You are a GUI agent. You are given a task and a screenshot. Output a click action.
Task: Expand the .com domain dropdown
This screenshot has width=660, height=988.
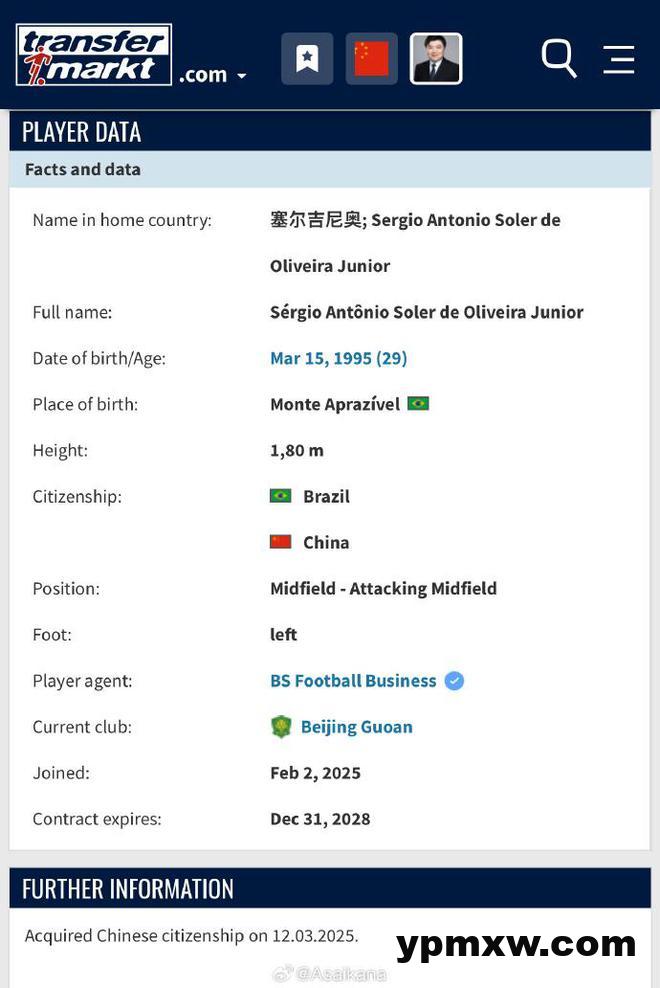pyautogui.click(x=213, y=75)
